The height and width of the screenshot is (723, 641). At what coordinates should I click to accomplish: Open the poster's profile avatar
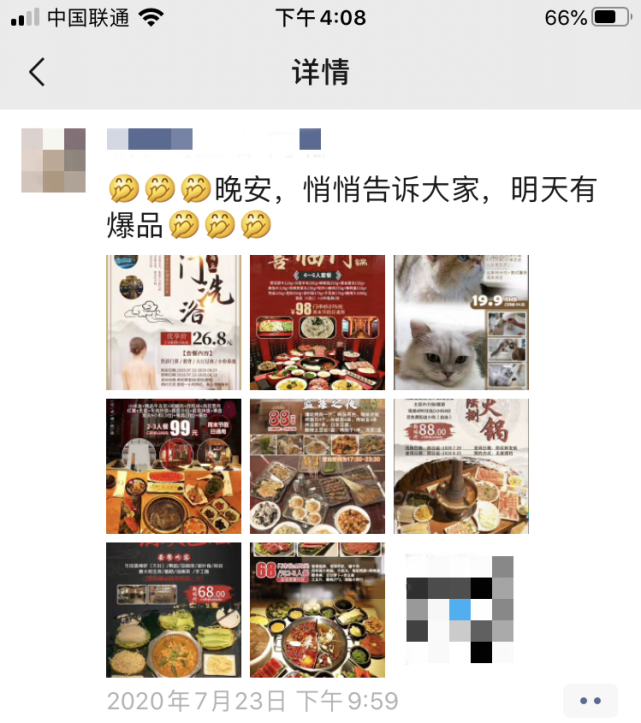[x=53, y=160]
